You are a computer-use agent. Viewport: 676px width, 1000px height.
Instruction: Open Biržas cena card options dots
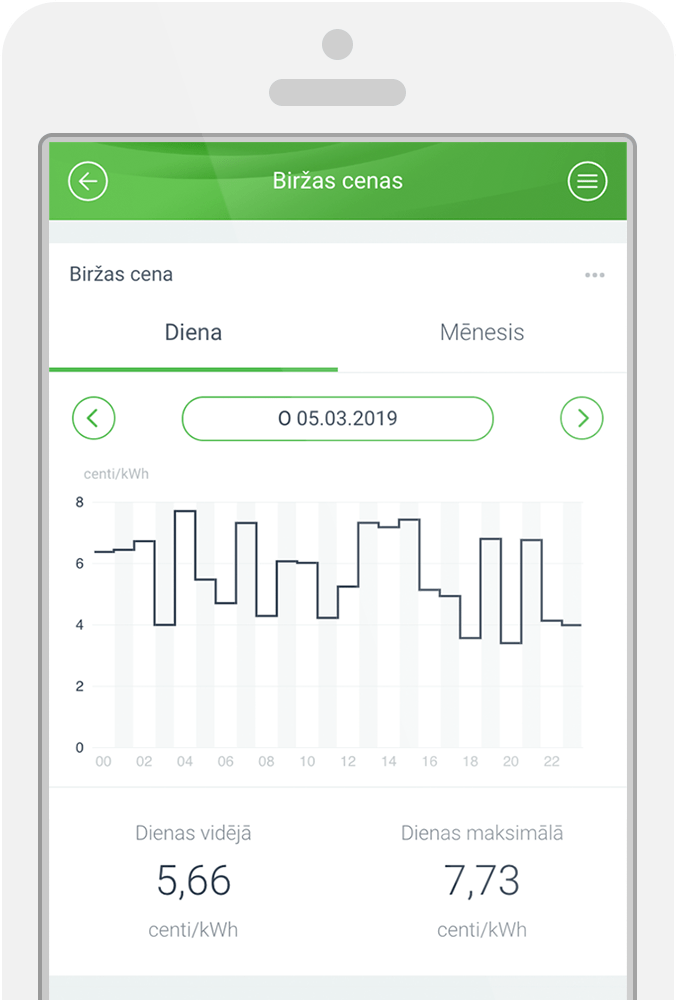coord(595,275)
